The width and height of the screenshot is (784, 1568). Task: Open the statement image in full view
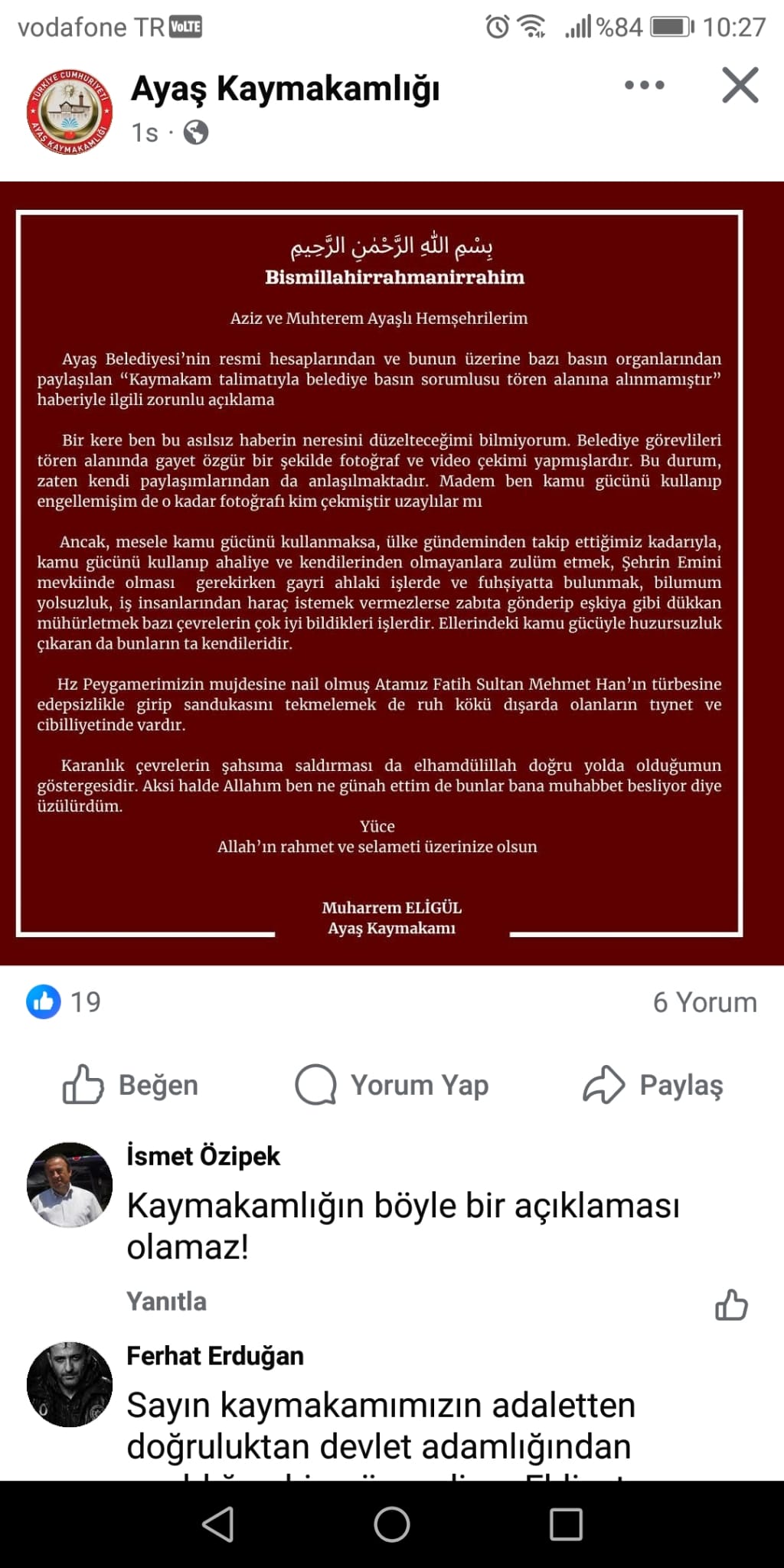[x=392, y=573]
